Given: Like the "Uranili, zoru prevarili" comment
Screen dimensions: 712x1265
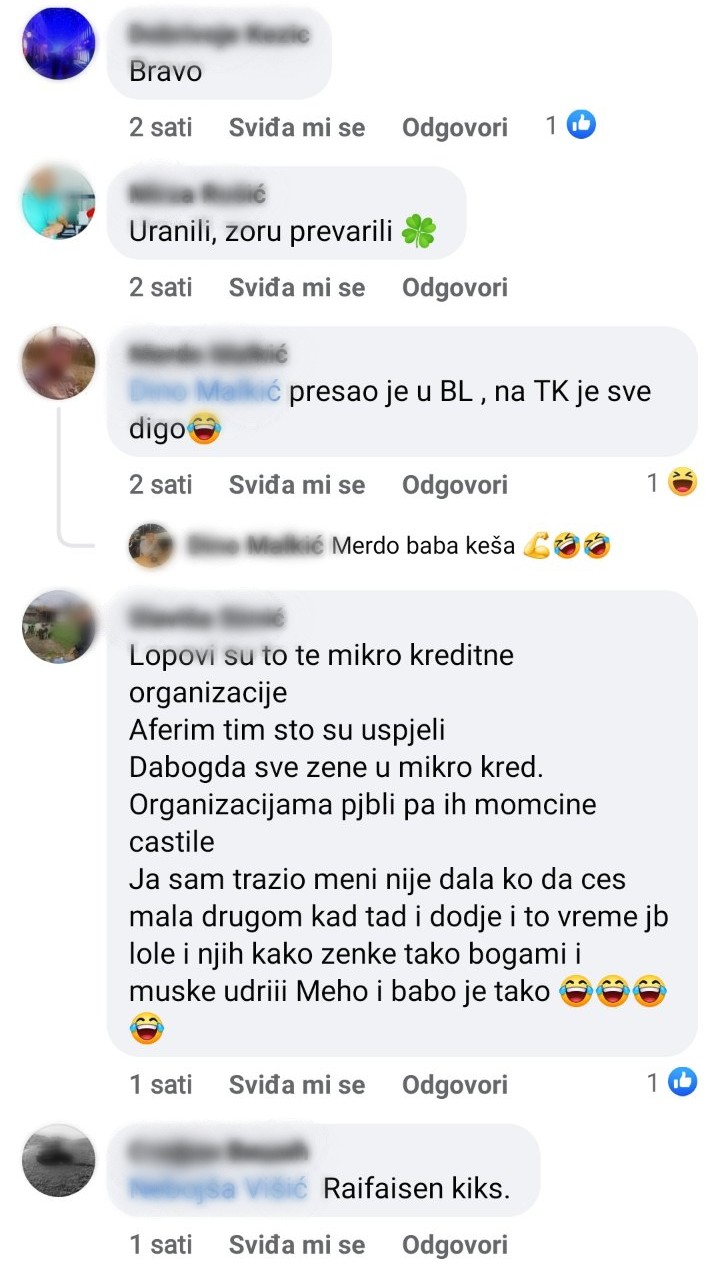Looking at the screenshot, I should [296, 288].
